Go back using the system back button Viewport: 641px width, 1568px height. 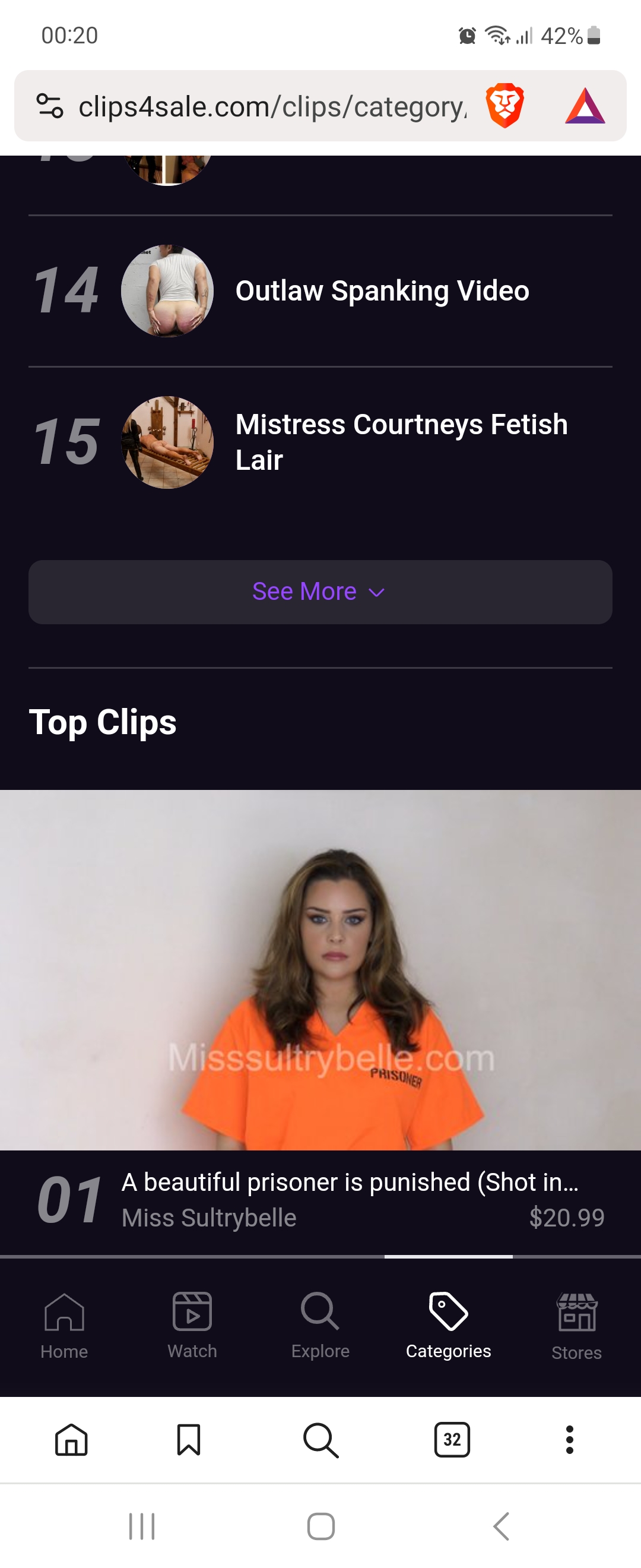500,1526
